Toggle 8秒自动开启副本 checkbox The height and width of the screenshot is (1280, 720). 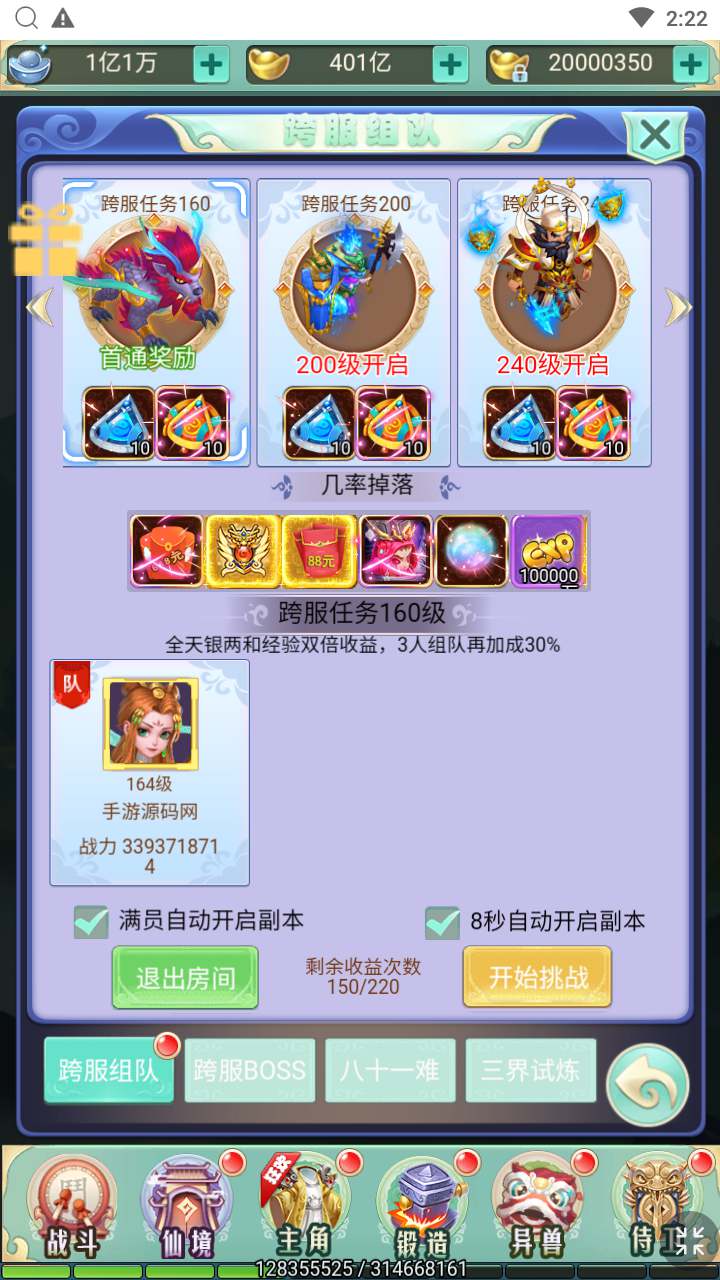coord(442,922)
